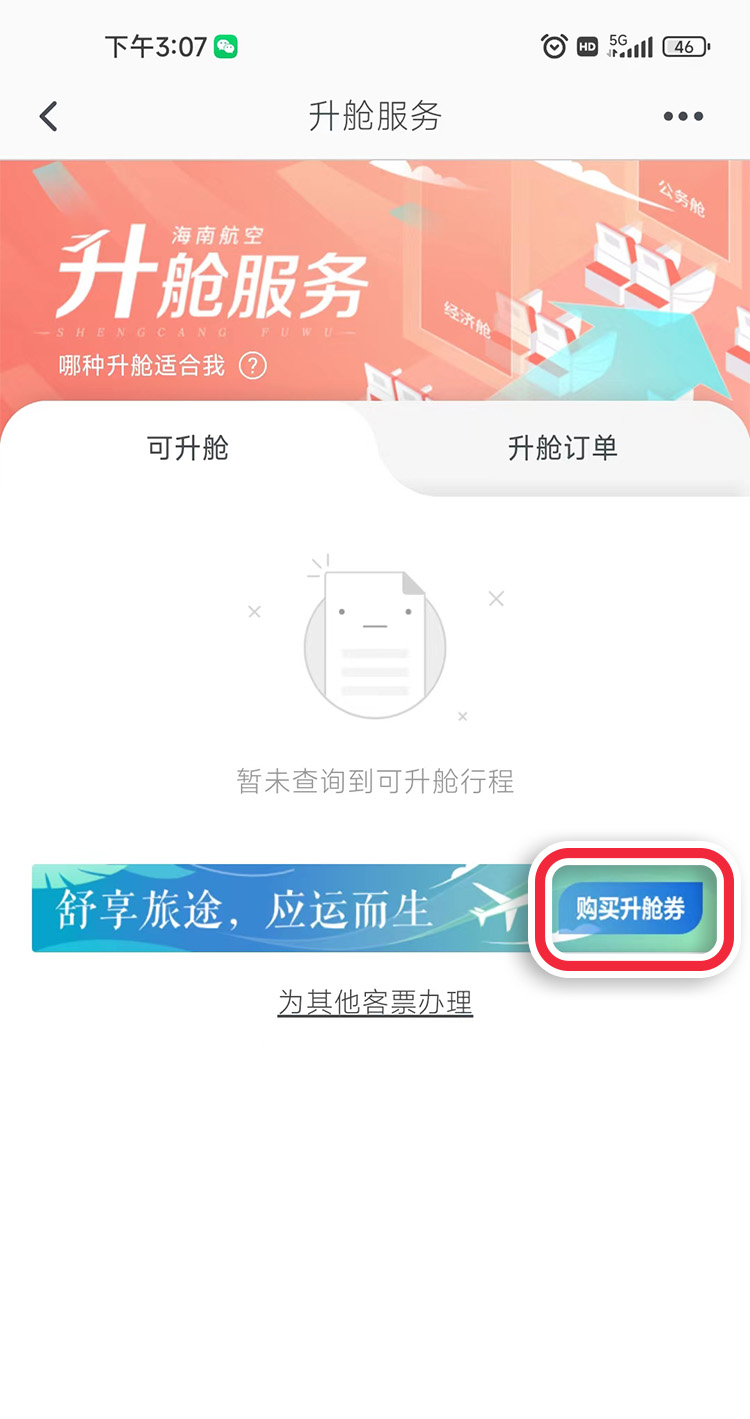Open the 为其他客票办理 link
Viewport: 750px width, 1419px height.
point(375,1002)
